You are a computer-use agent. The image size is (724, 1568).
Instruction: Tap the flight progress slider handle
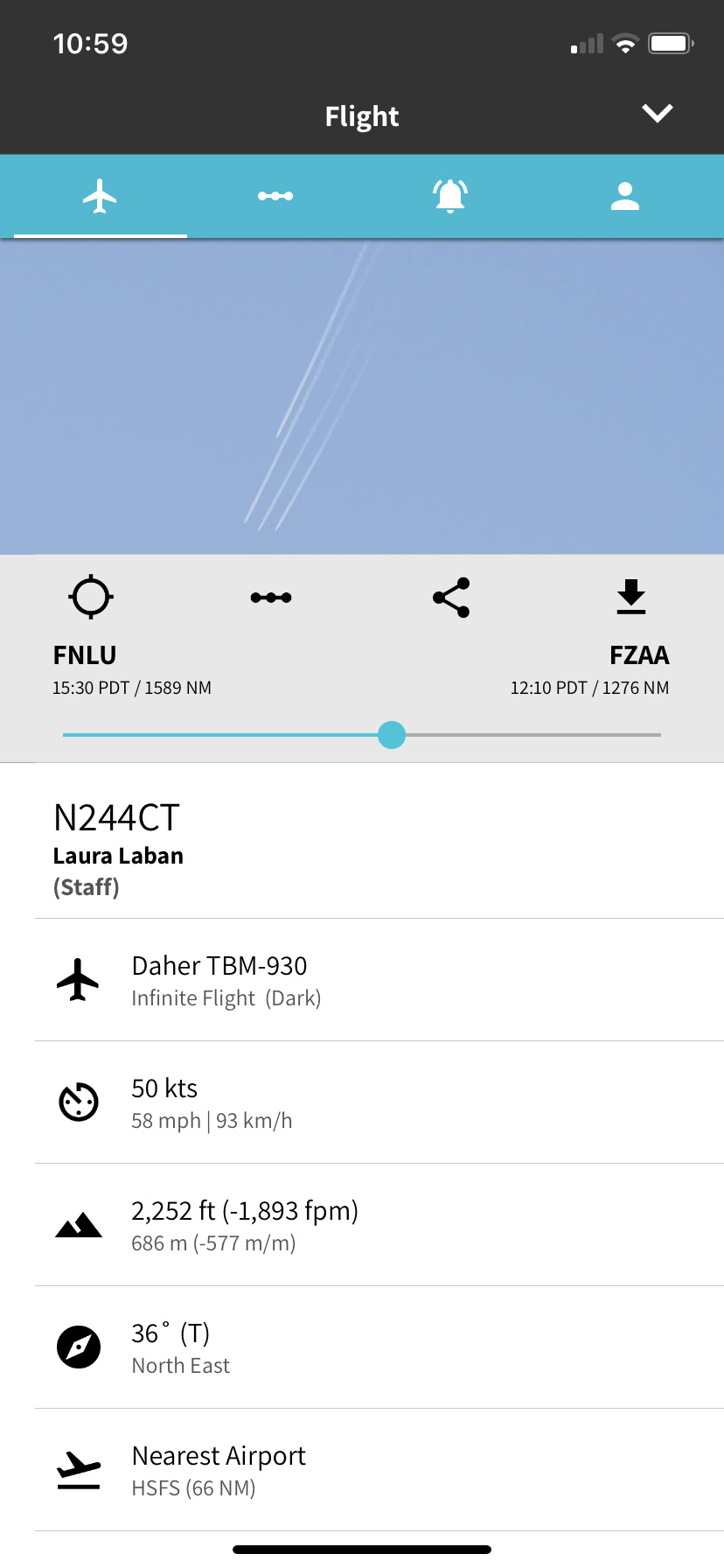[x=392, y=735]
